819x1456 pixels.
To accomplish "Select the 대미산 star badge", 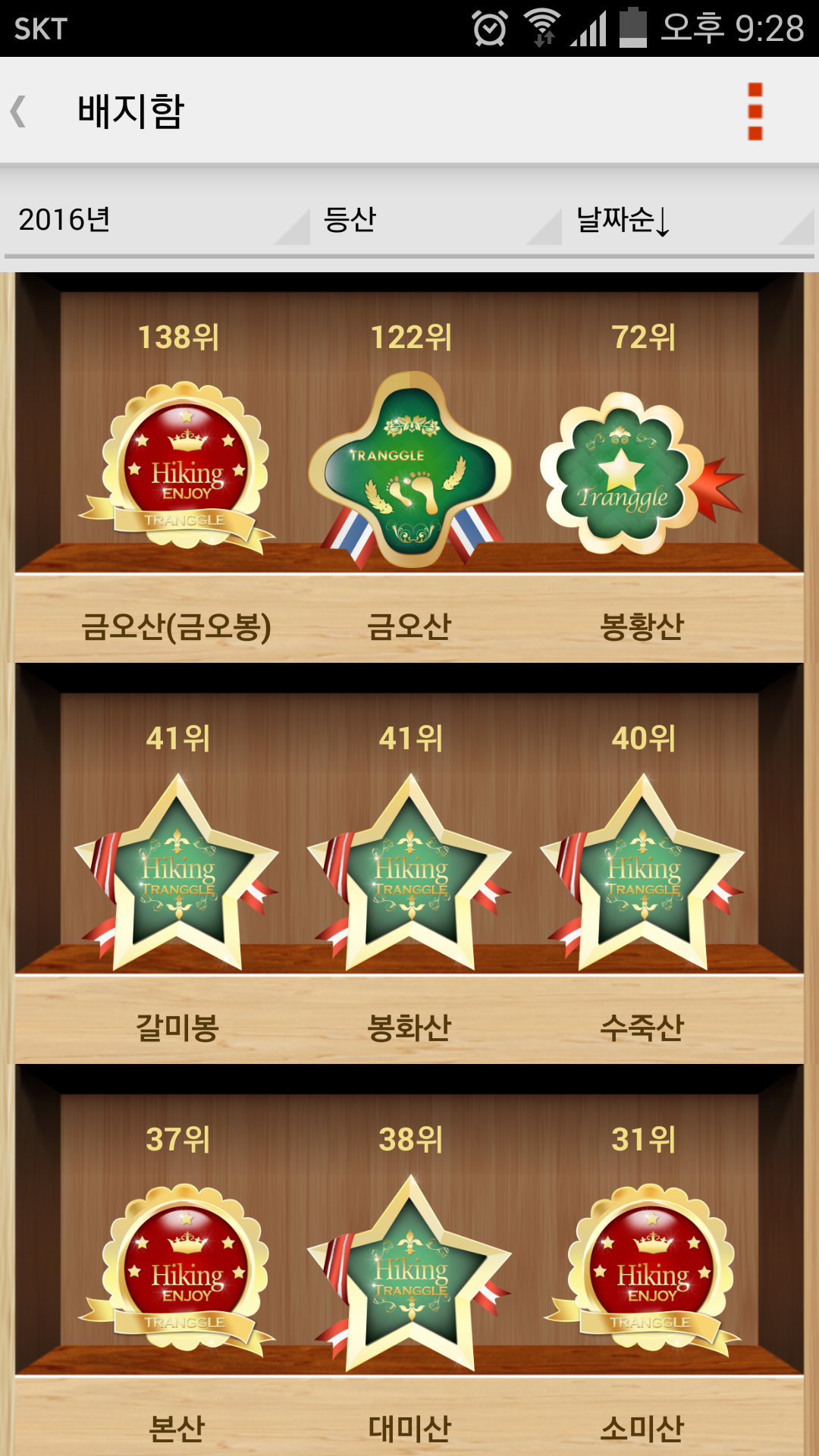I will (409, 1272).
